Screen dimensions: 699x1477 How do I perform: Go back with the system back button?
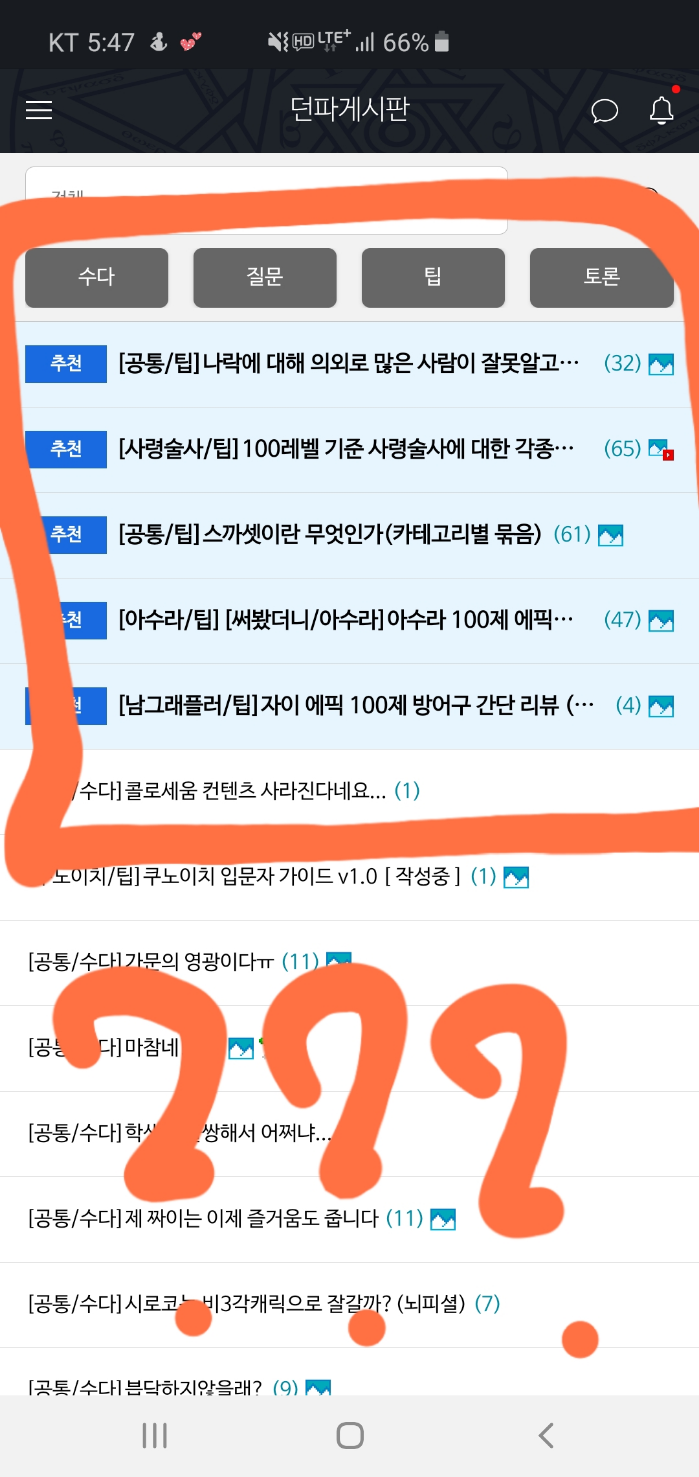pyautogui.click(x=545, y=1436)
